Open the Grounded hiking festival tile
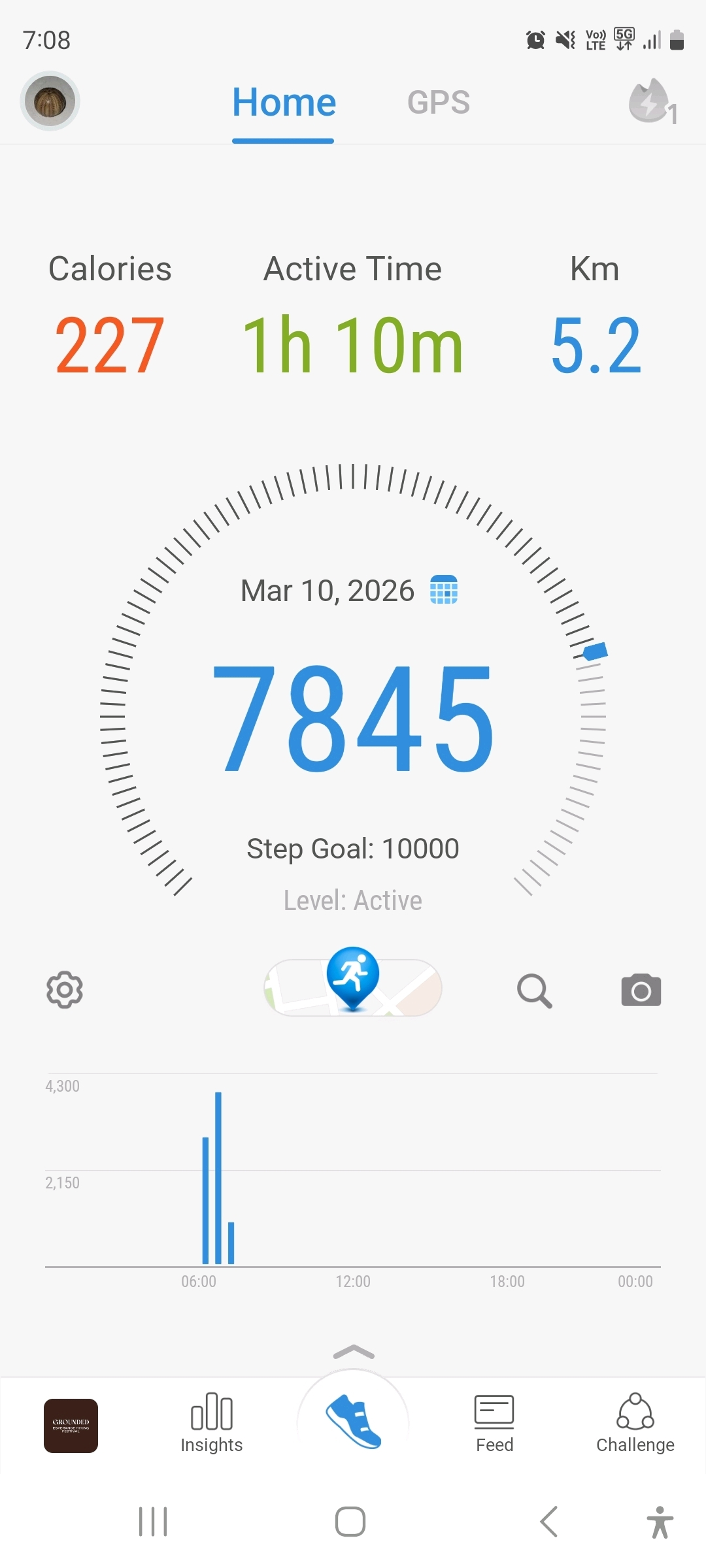Screen dimensions: 706x1568 (71, 1426)
